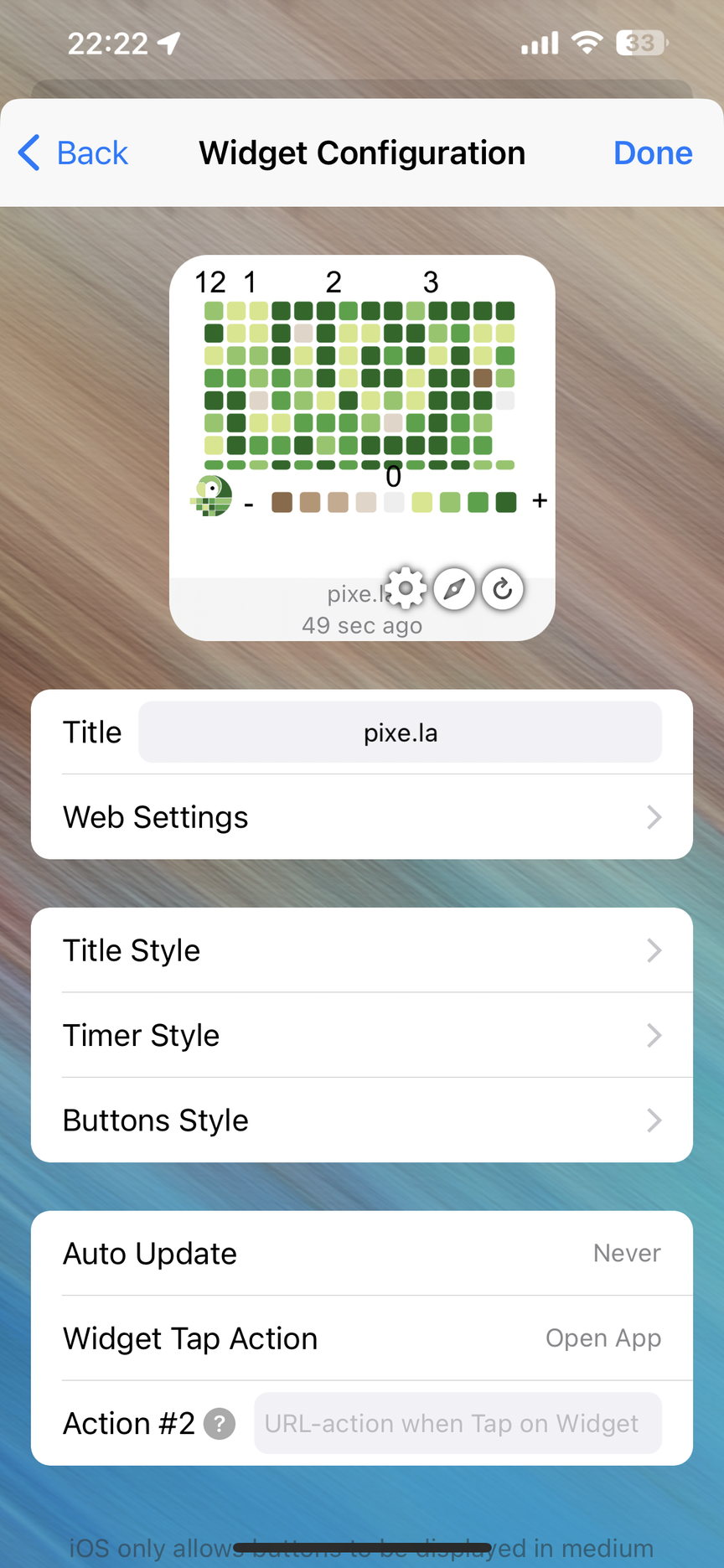Open Title Style options

pos(362,950)
